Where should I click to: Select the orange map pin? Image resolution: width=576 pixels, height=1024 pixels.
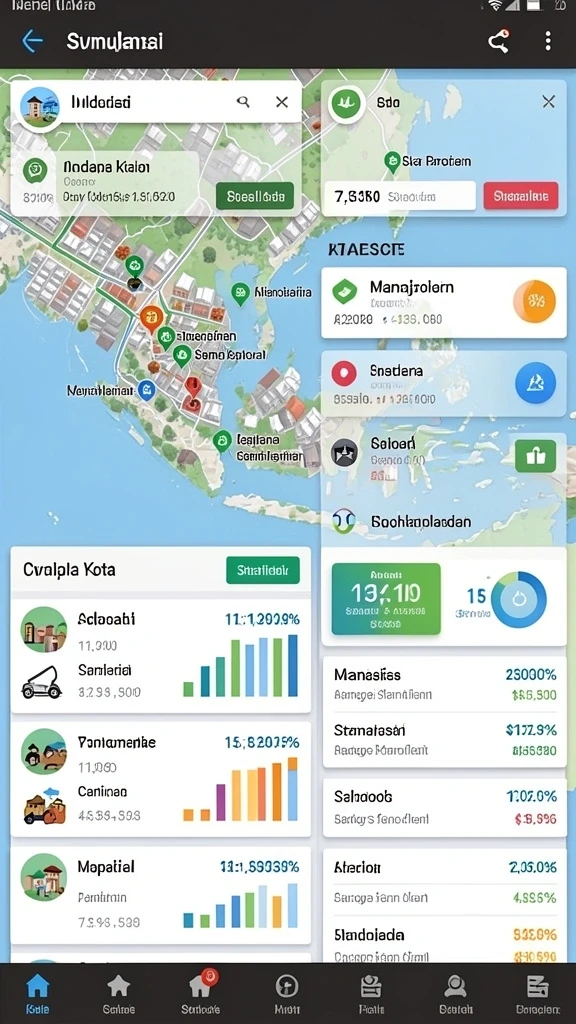click(150, 319)
